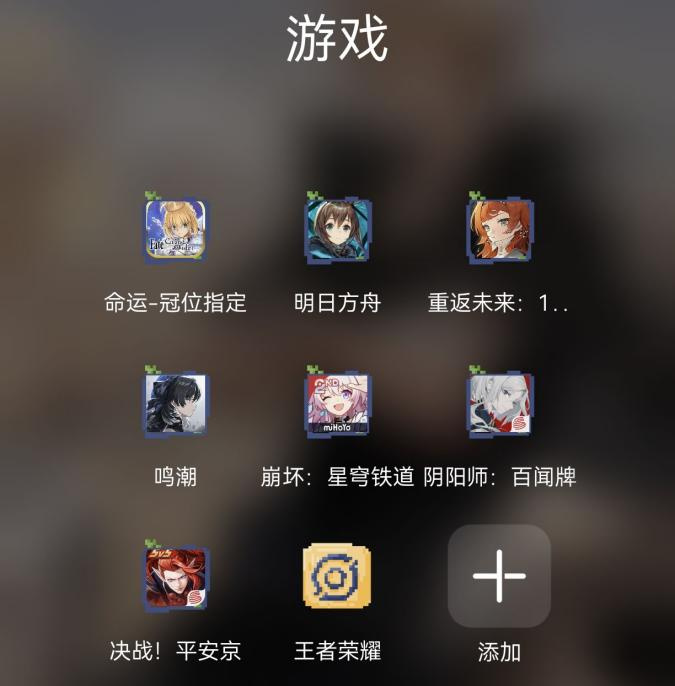Launch the 鸣潮 game
Screen dimensions: 675x686
pos(175,403)
